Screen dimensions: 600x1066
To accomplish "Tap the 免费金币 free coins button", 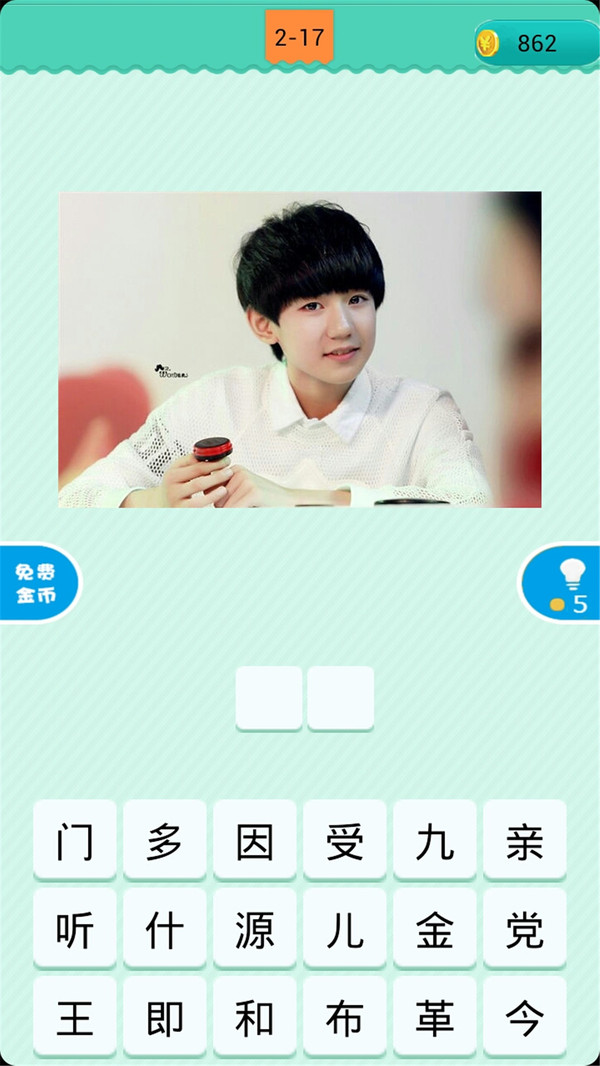I will [x=36, y=584].
